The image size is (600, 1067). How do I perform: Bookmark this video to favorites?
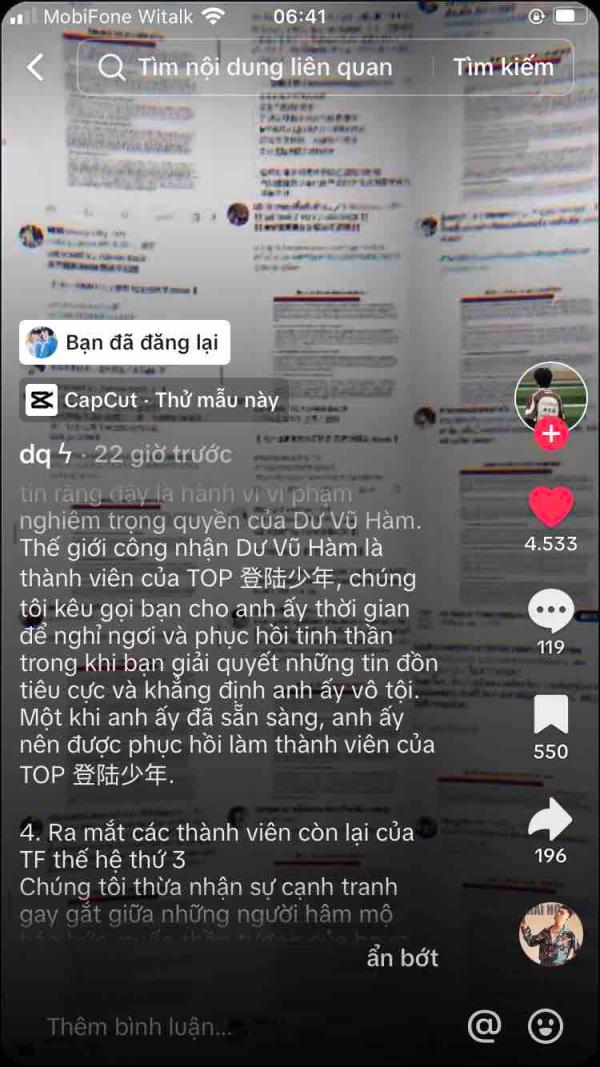pos(551,716)
